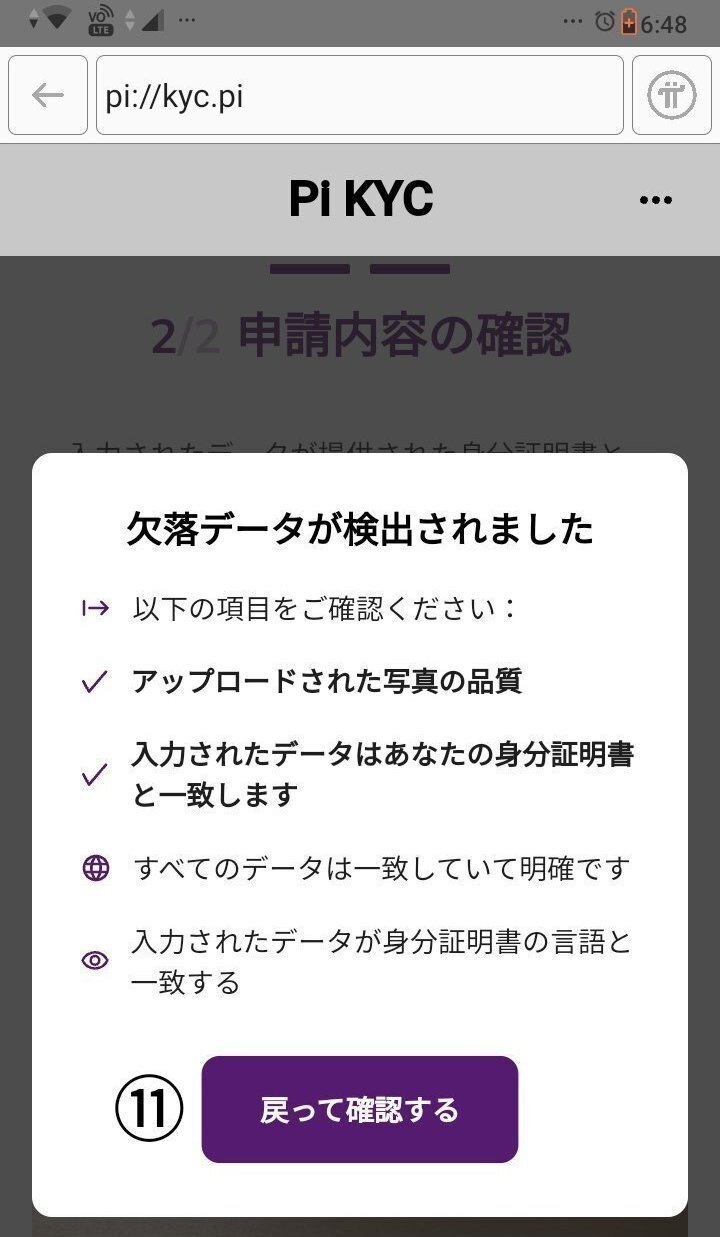Go back with the browser back arrow
720x1237 pixels.
pos(48,95)
